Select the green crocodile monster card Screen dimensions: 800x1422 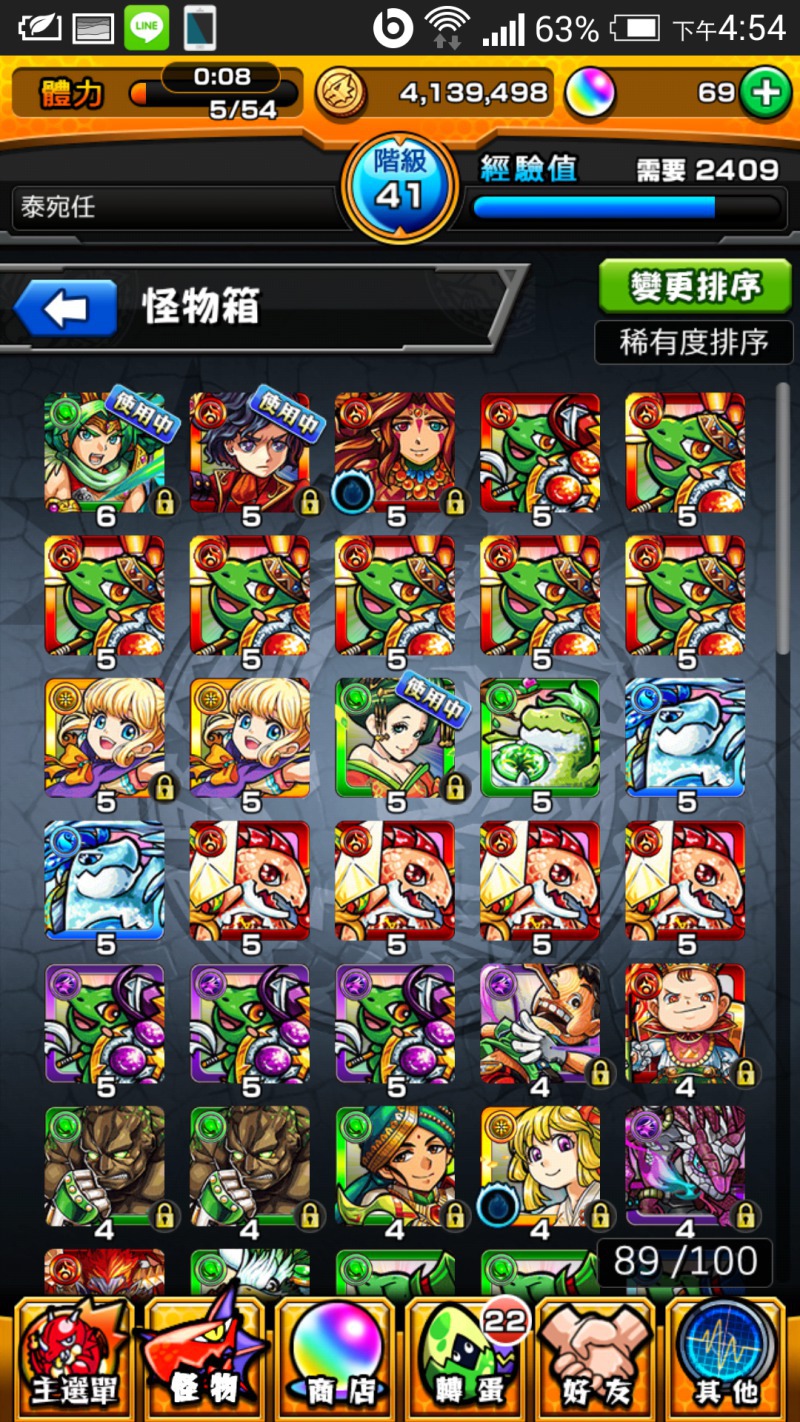[540, 740]
